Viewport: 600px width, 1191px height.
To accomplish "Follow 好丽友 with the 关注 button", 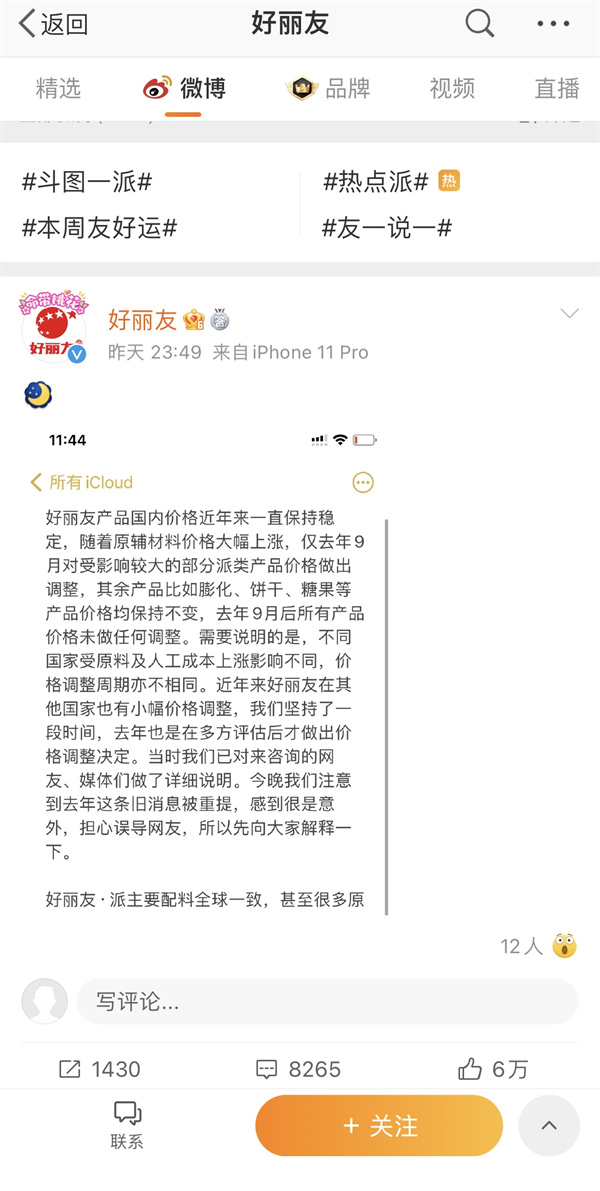I will (x=379, y=1126).
